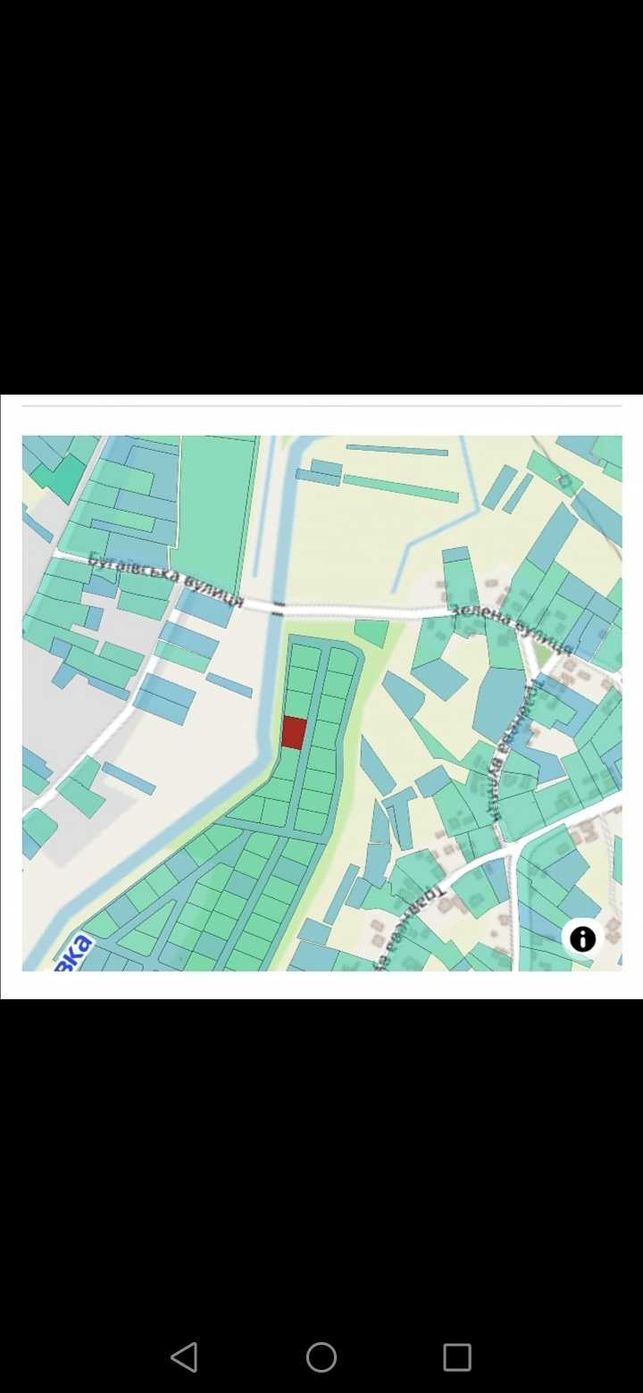Open the recent apps overview
Viewport: 643px width, 1393px height.
point(457,1357)
